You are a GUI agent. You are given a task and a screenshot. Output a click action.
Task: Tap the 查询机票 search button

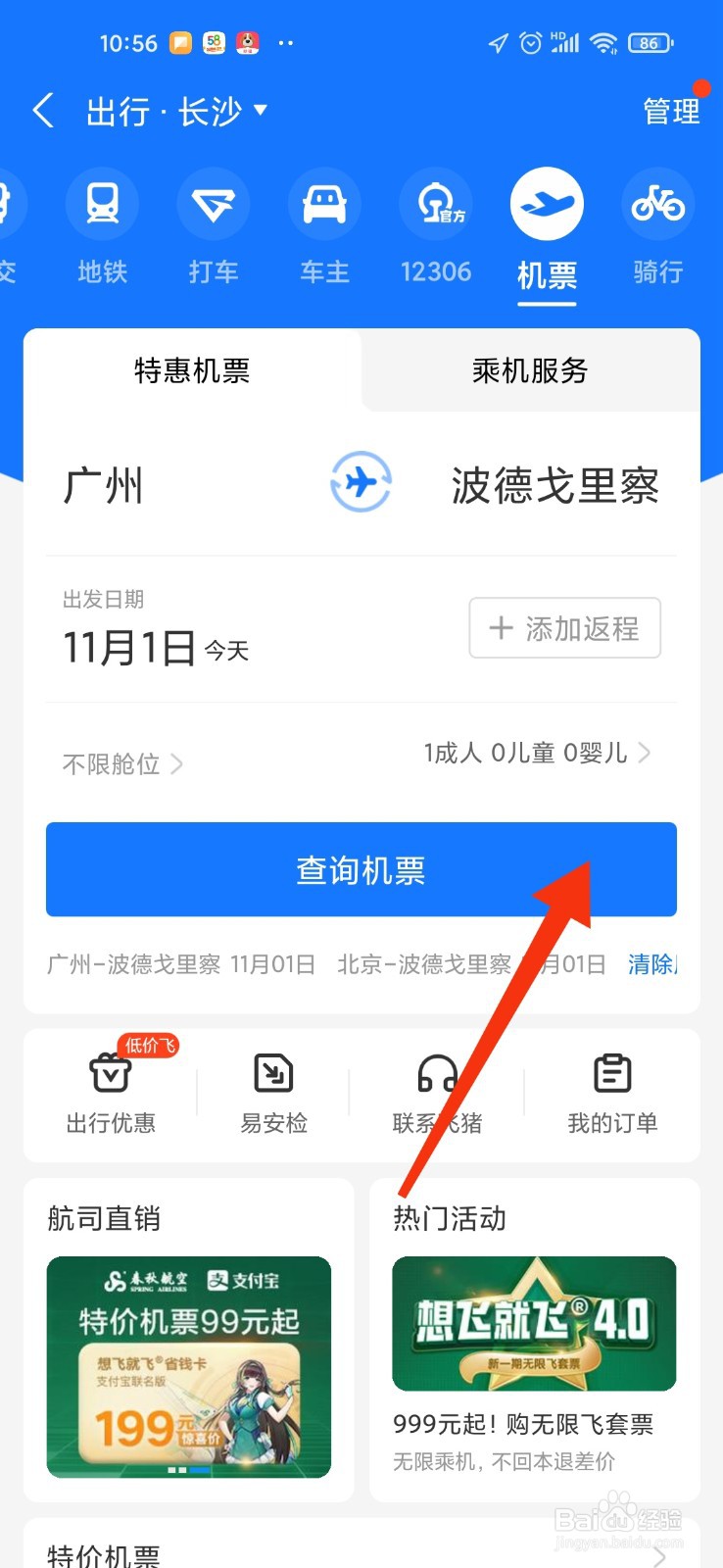(x=361, y=869)
